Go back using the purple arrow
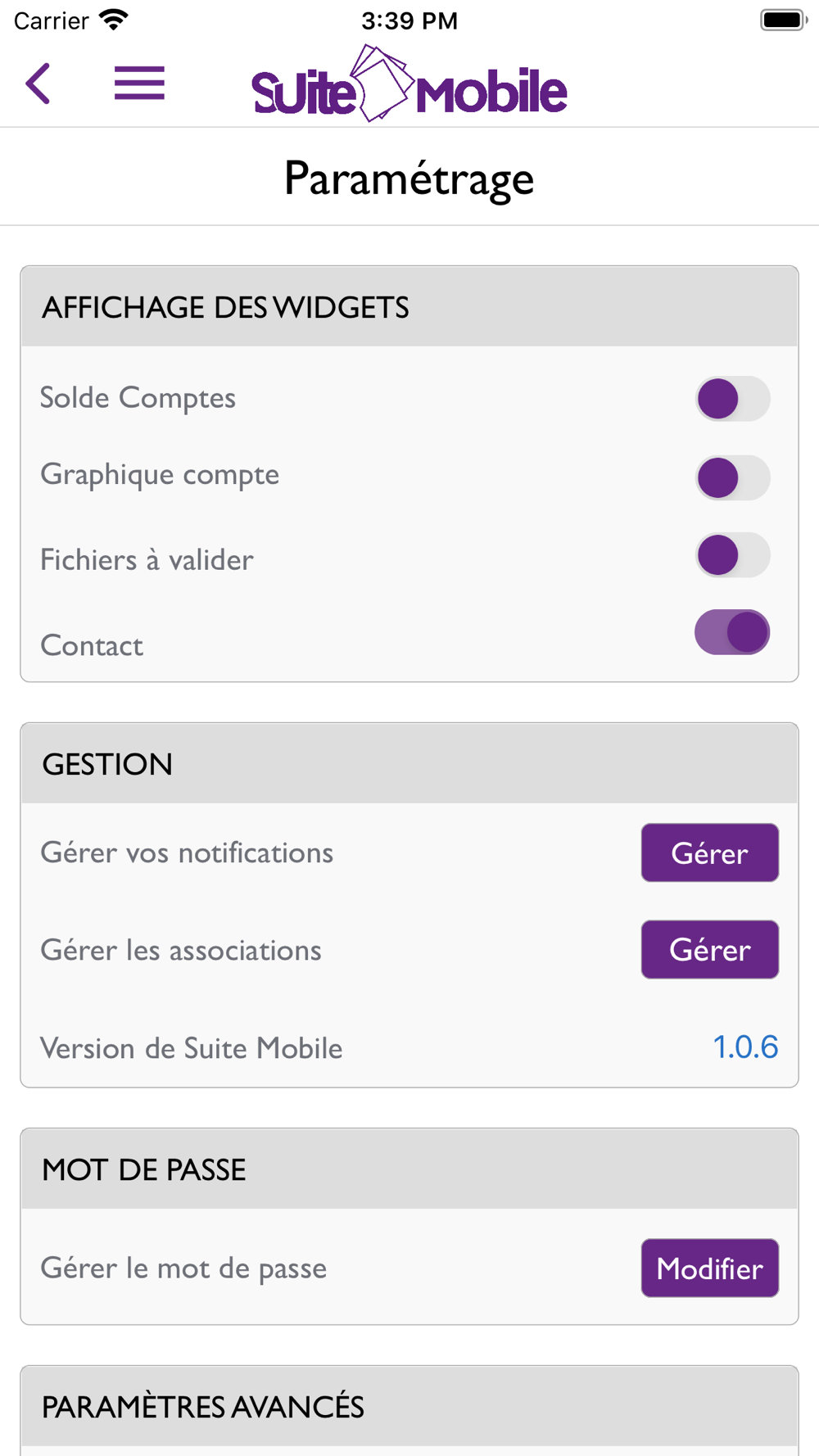The image size is (819, 1456). click(38, 84)
